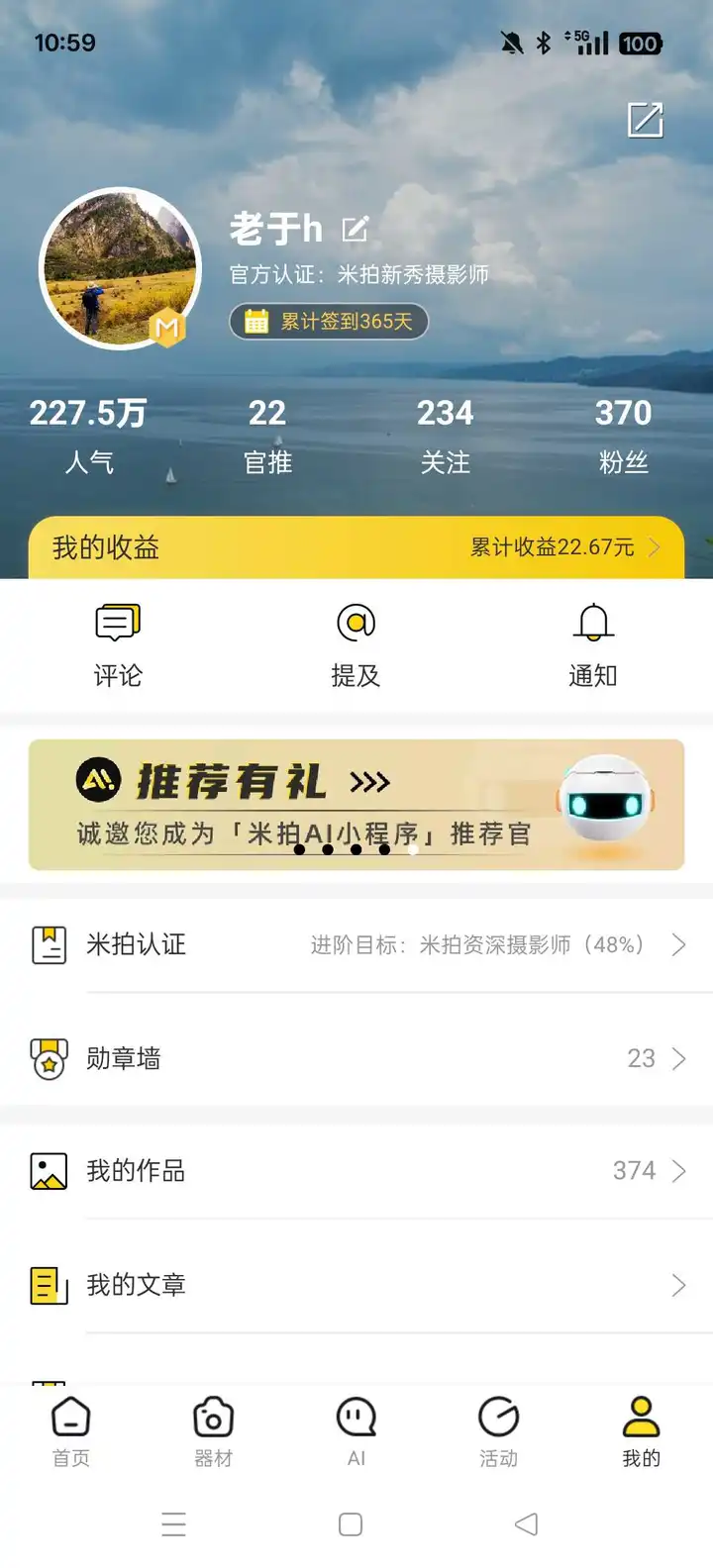Open the 推荐有礼 promo banner
Viewport: 713px width, 1568px height.
pyautogui.click(x=356, y=804)
